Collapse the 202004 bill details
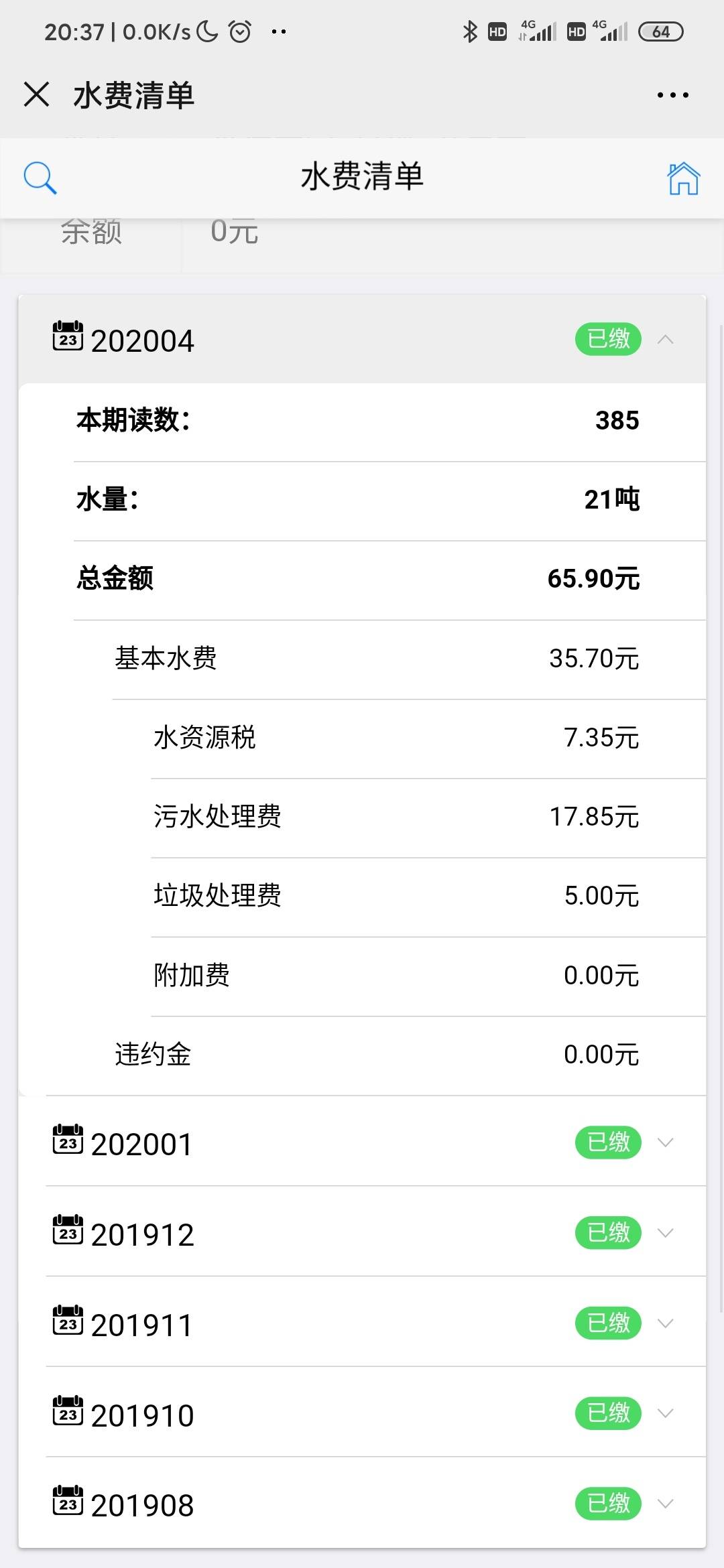This screenshot has width=724, height=1568. tap(362, 340)
